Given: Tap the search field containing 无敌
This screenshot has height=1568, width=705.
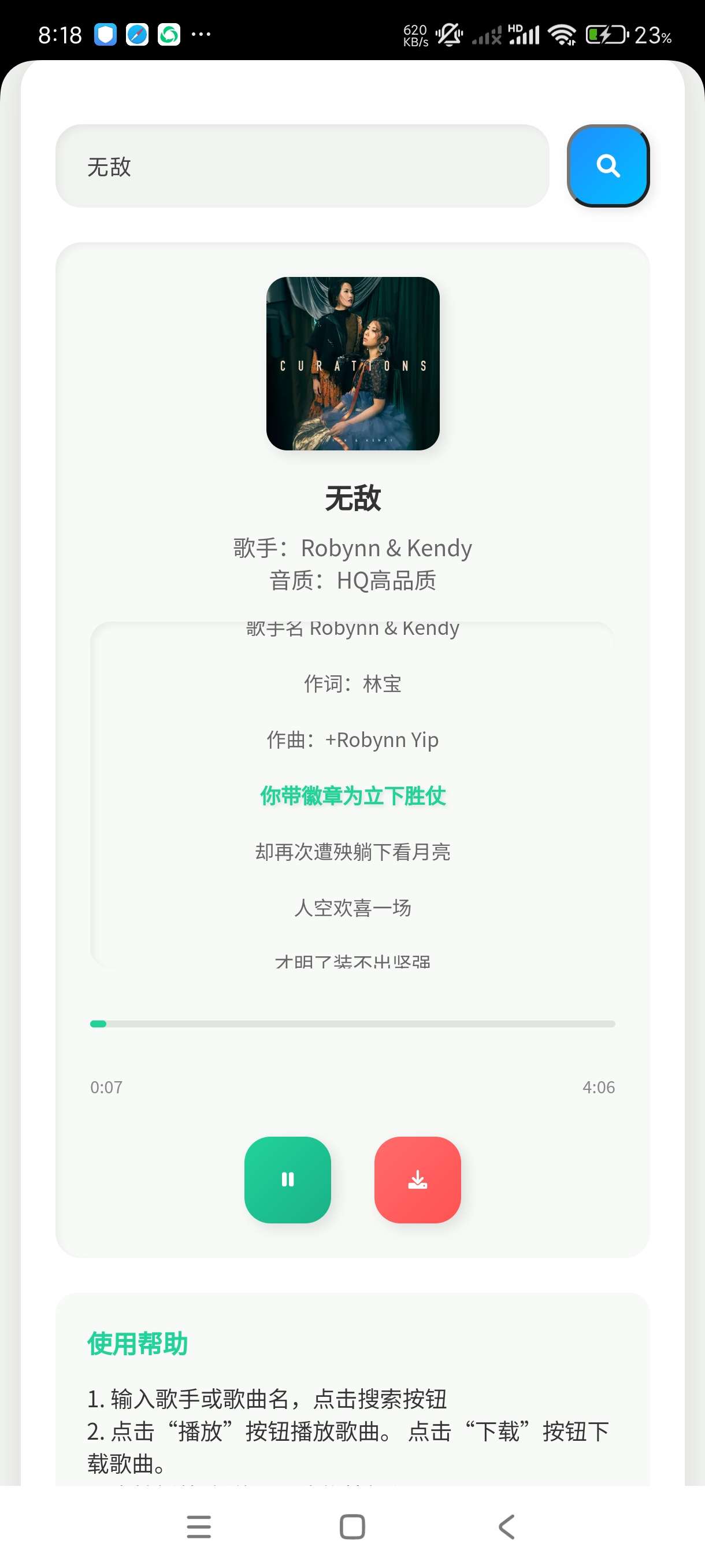Looking at the screenshot, I should pos(302,166).
